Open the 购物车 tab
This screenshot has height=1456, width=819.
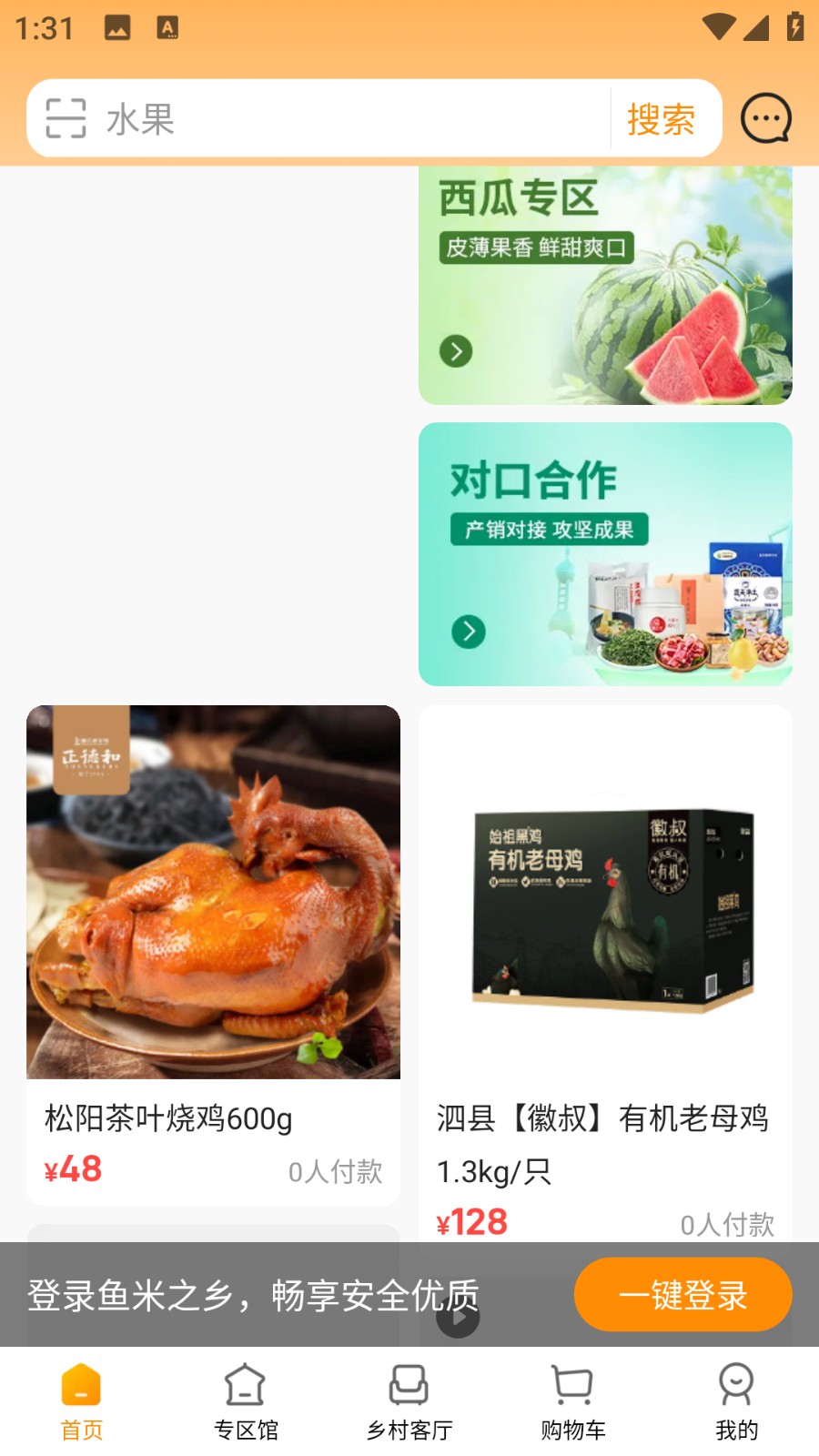pos(573,1401)
